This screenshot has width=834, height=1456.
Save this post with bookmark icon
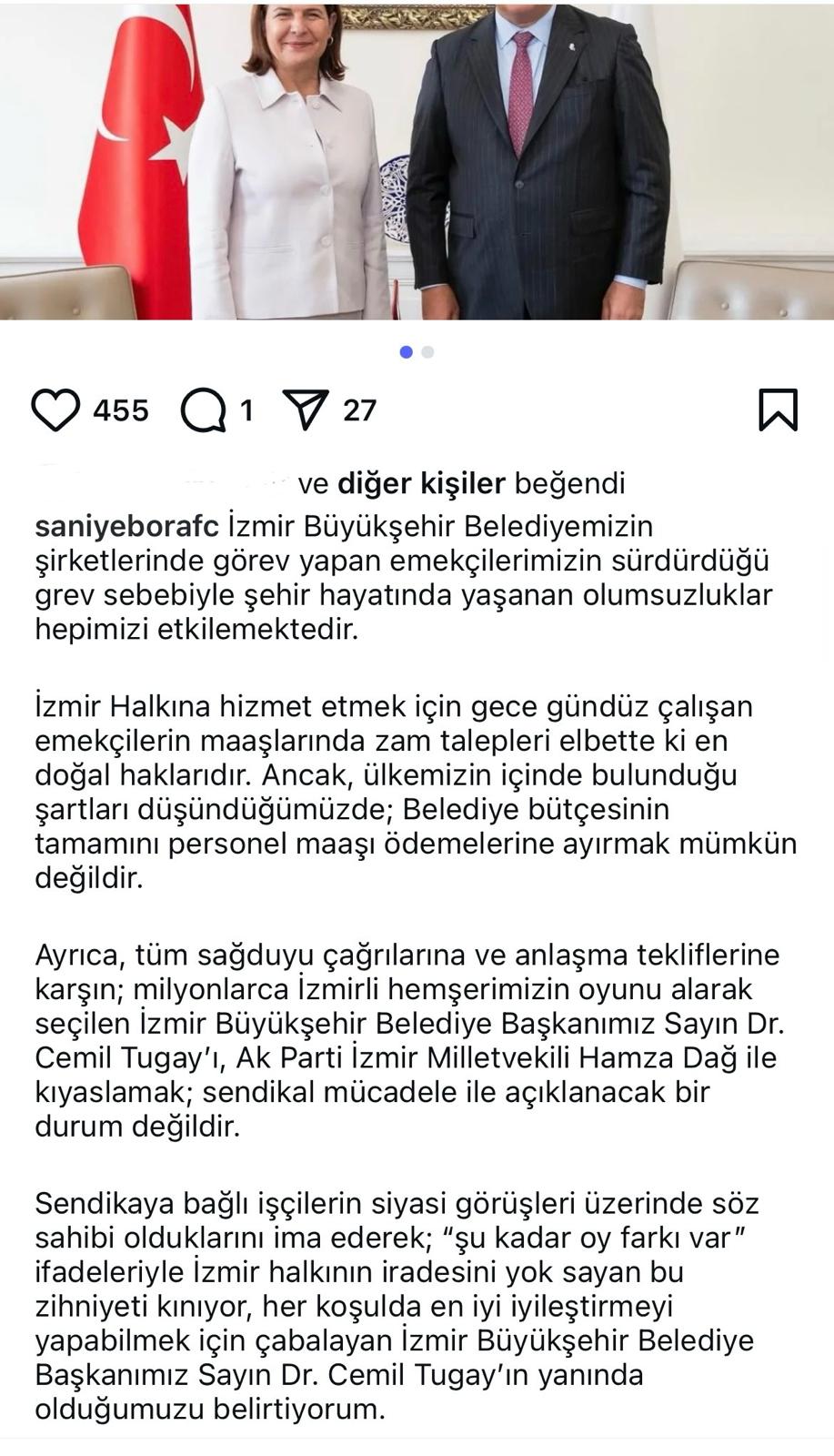[778, 409]
